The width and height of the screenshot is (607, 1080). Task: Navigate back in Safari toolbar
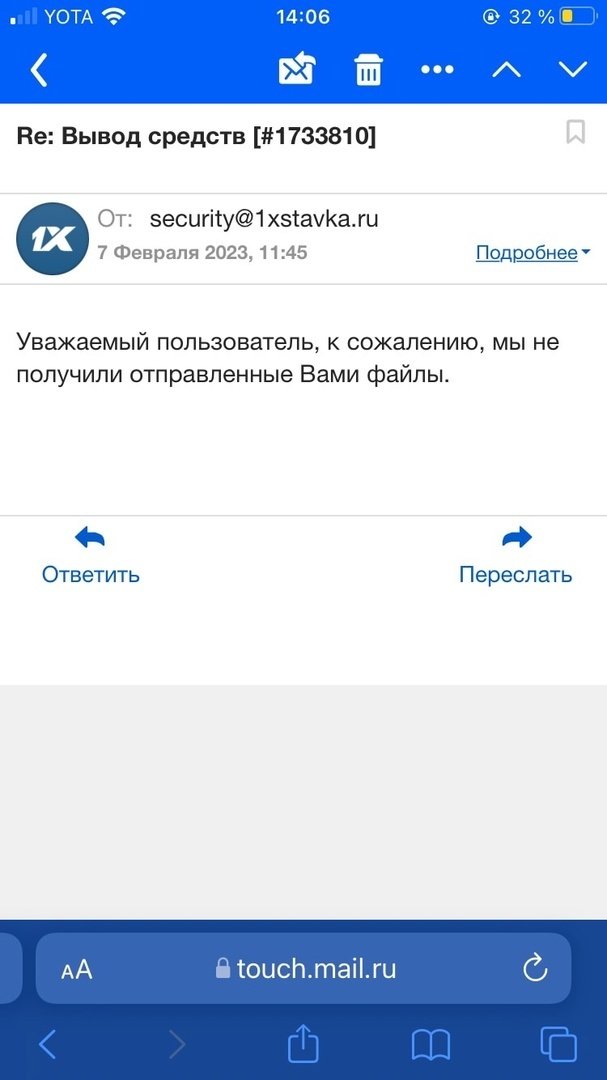47,1045
